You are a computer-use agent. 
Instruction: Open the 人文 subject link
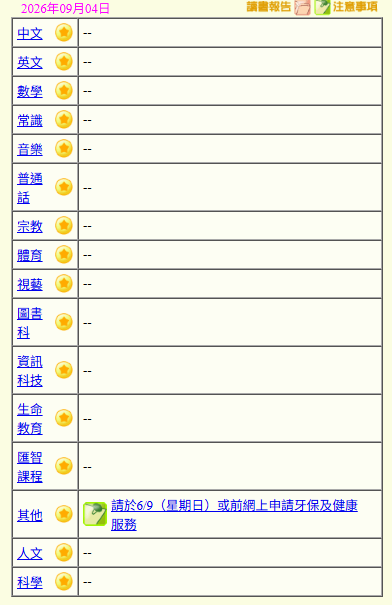(x=30, y=554)
